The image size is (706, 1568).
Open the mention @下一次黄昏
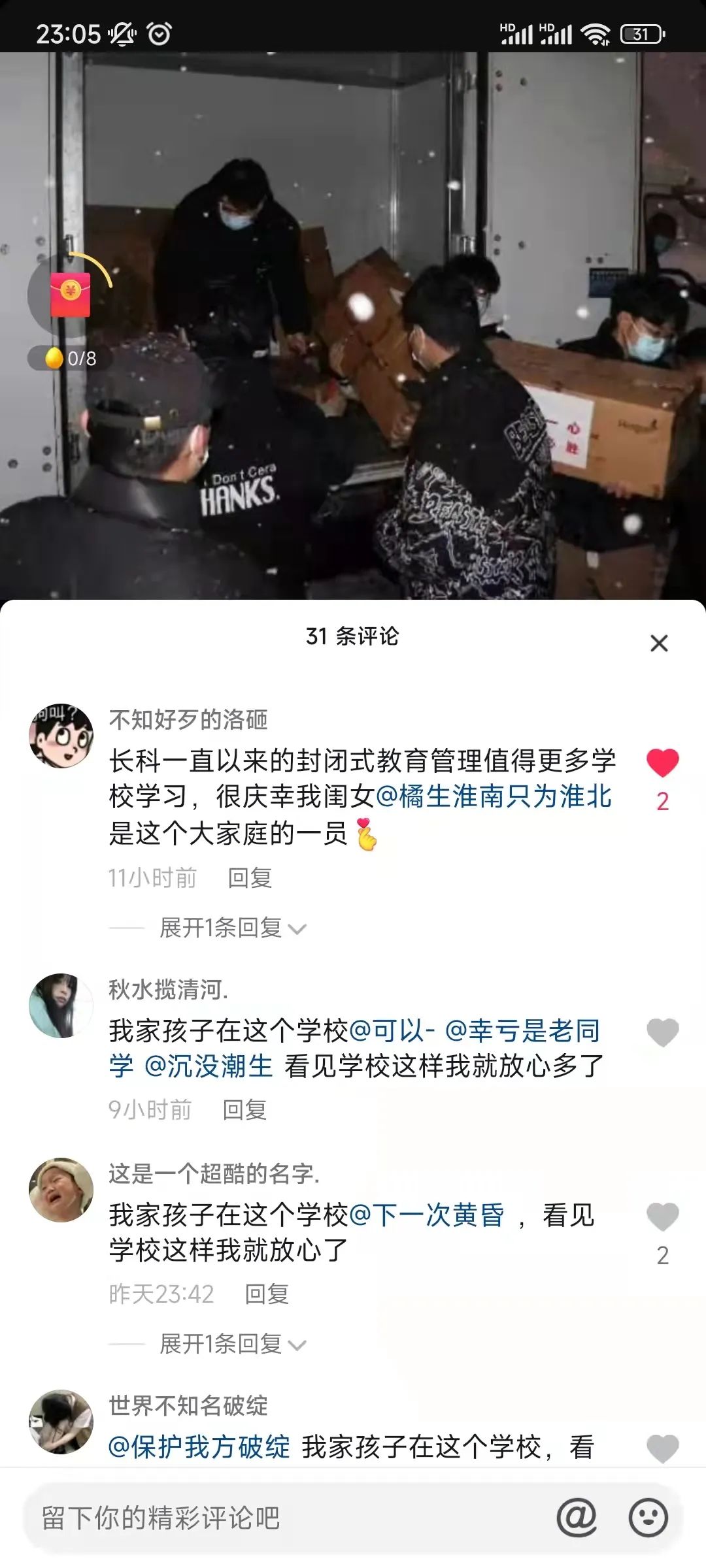point(427,1215)
